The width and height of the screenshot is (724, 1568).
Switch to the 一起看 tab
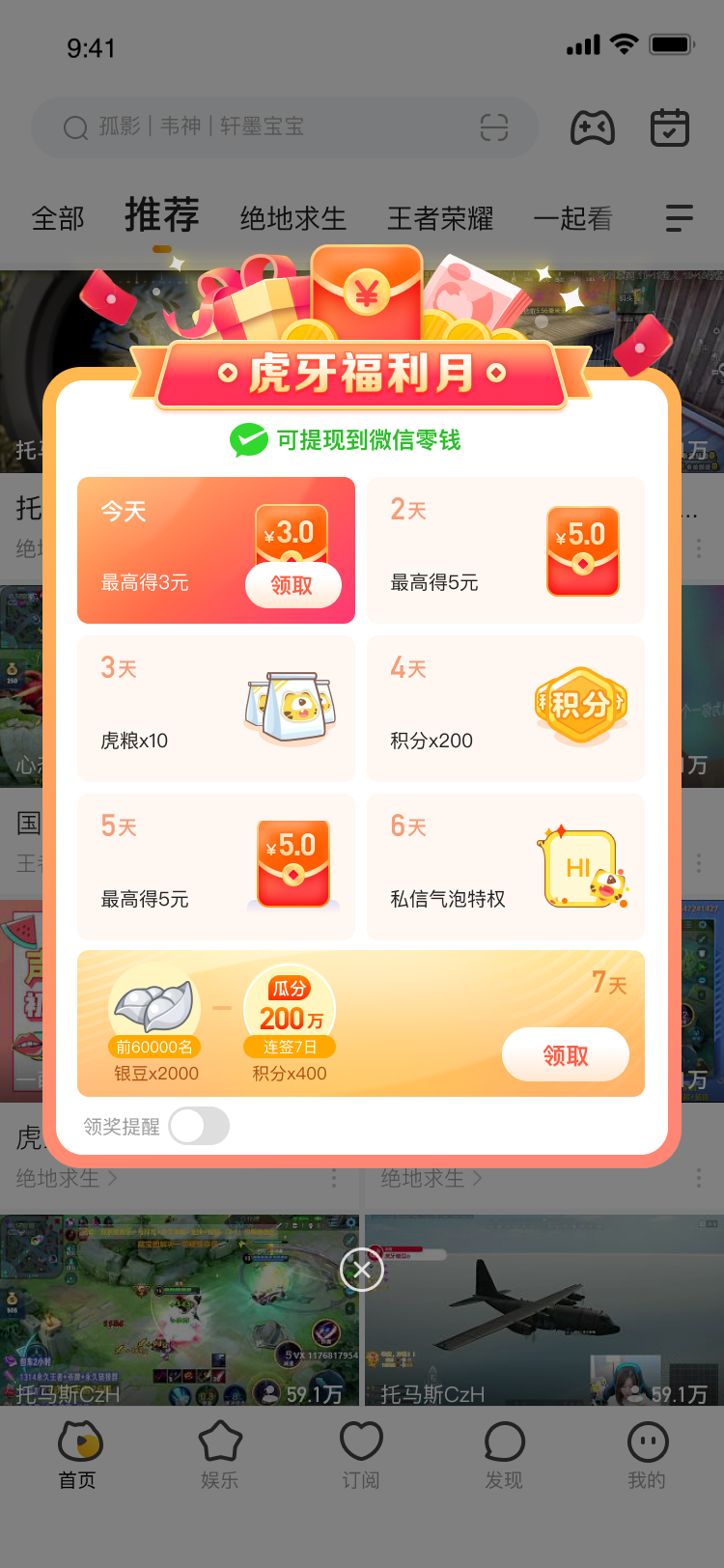(573, 219)
